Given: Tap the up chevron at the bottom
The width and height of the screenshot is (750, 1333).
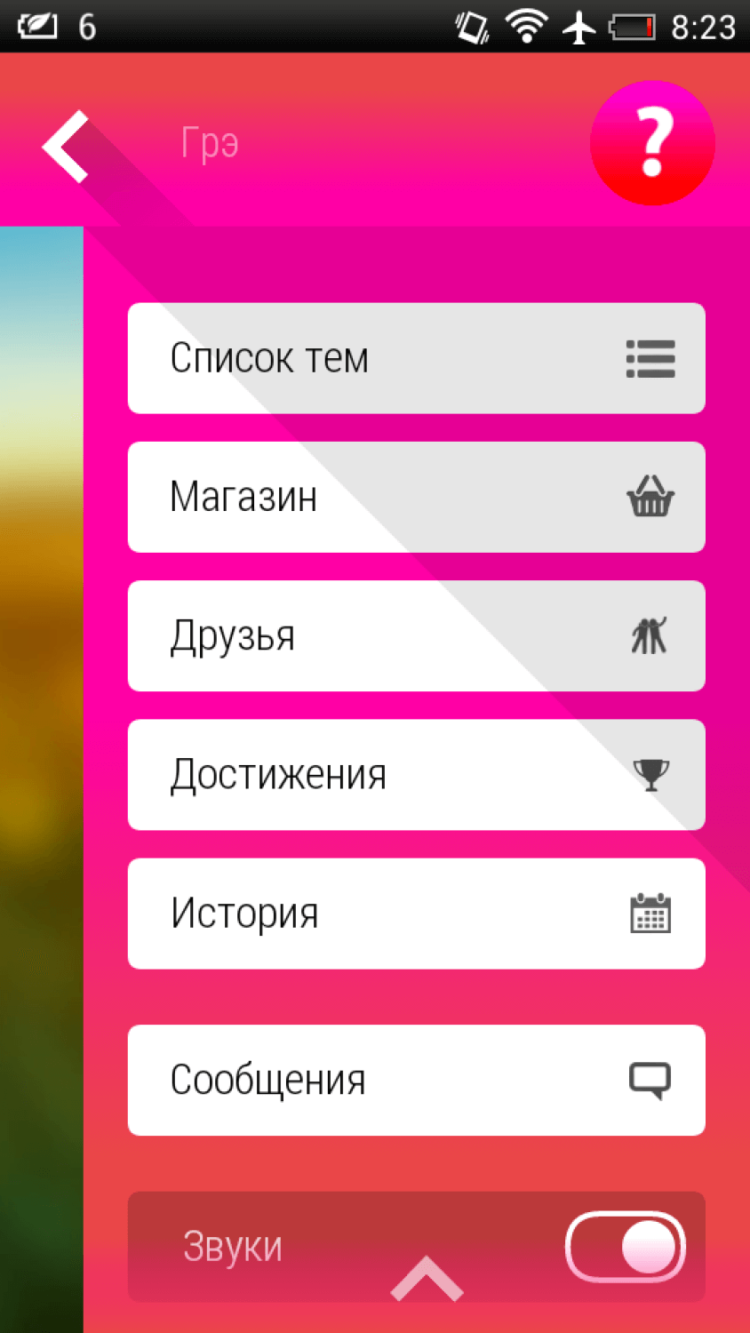Looking at the screenshot, I should [427, 1279].
